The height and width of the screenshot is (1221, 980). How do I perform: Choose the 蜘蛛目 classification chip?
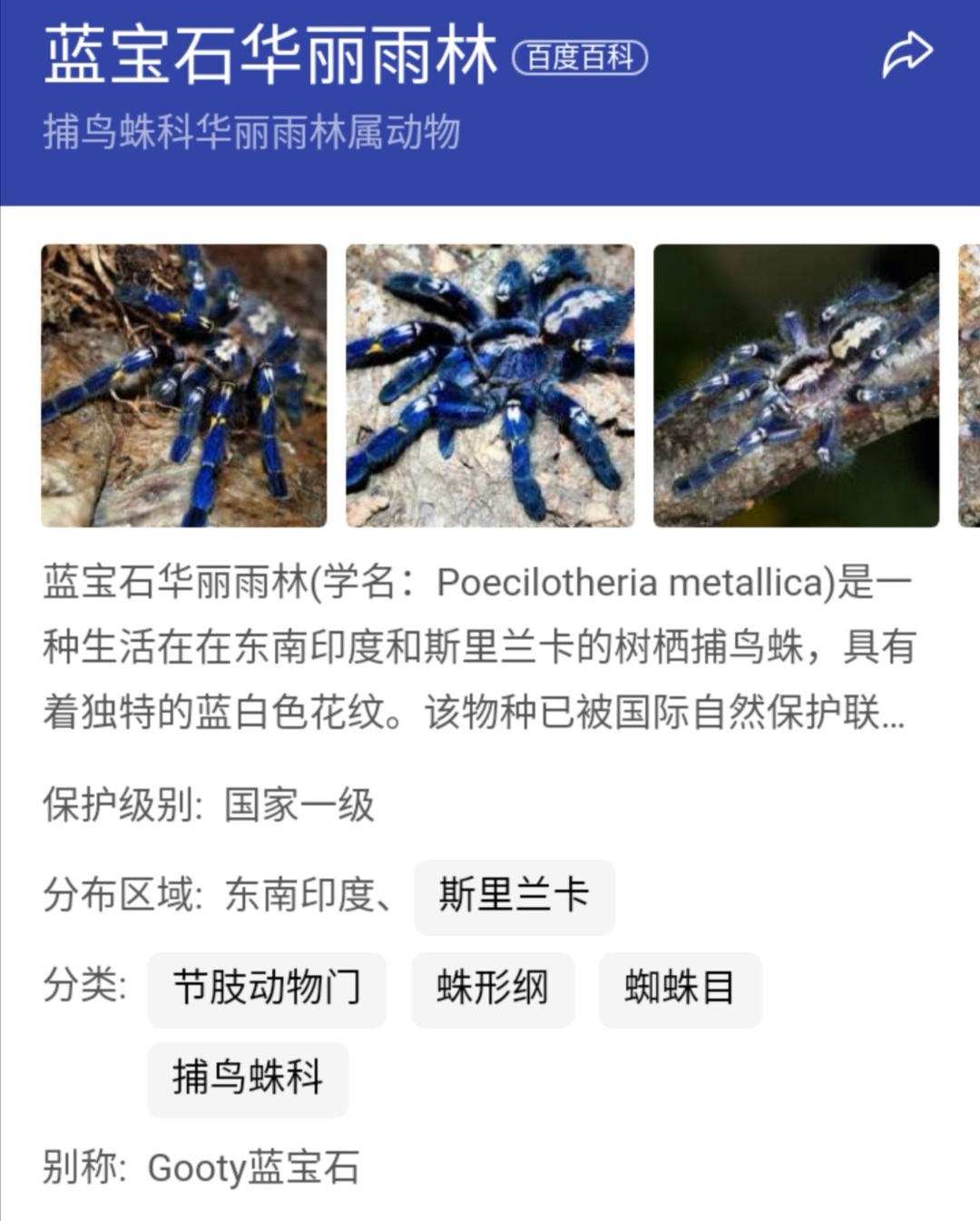click(x=680, y=990)
